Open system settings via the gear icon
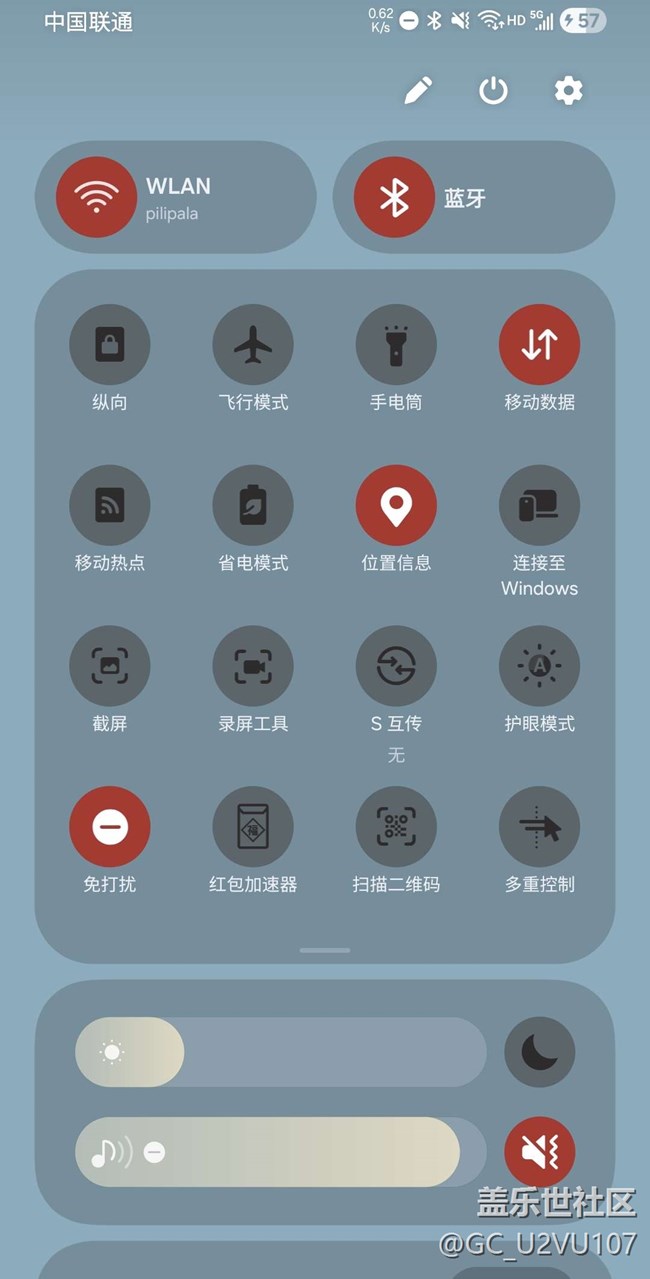The height and width of the screenshot is (1279, 650). pos(568,91)
